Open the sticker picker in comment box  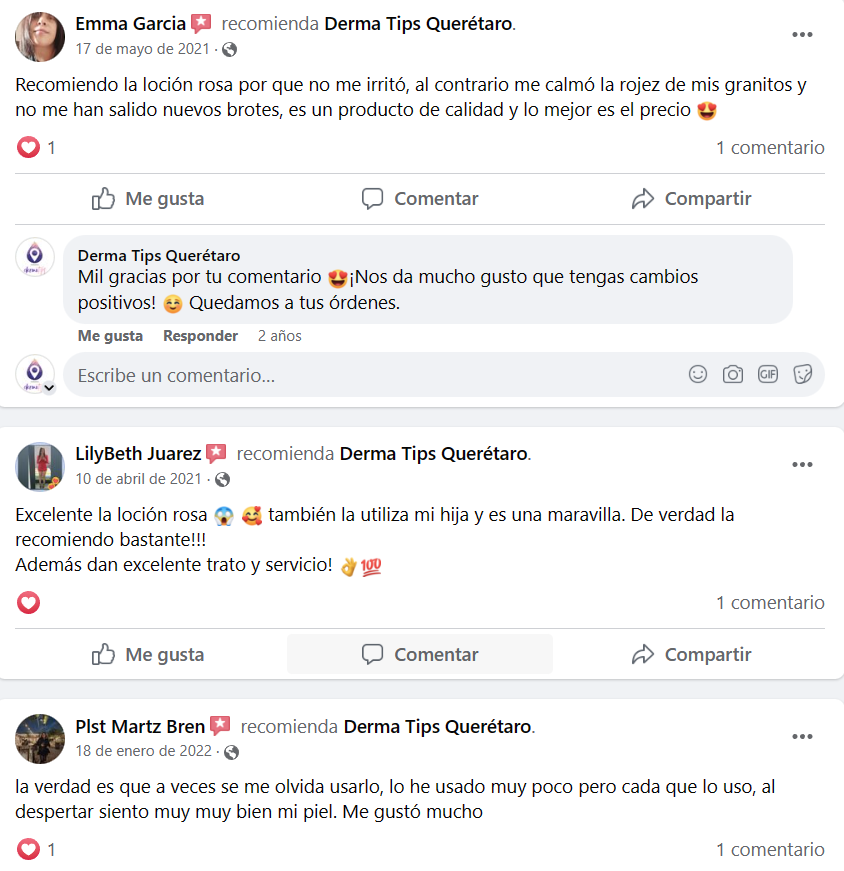802,374
